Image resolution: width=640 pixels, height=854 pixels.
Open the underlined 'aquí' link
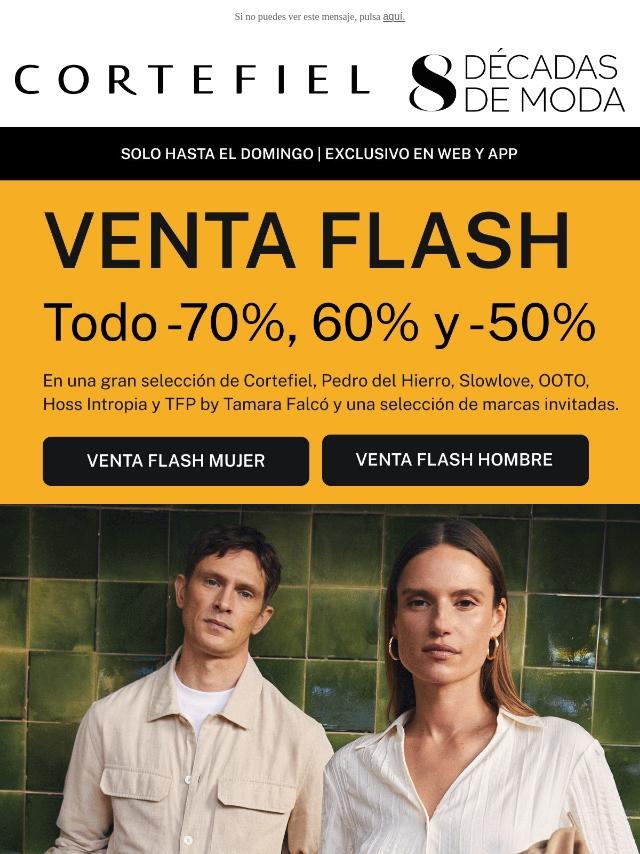[x=393, y=16]
